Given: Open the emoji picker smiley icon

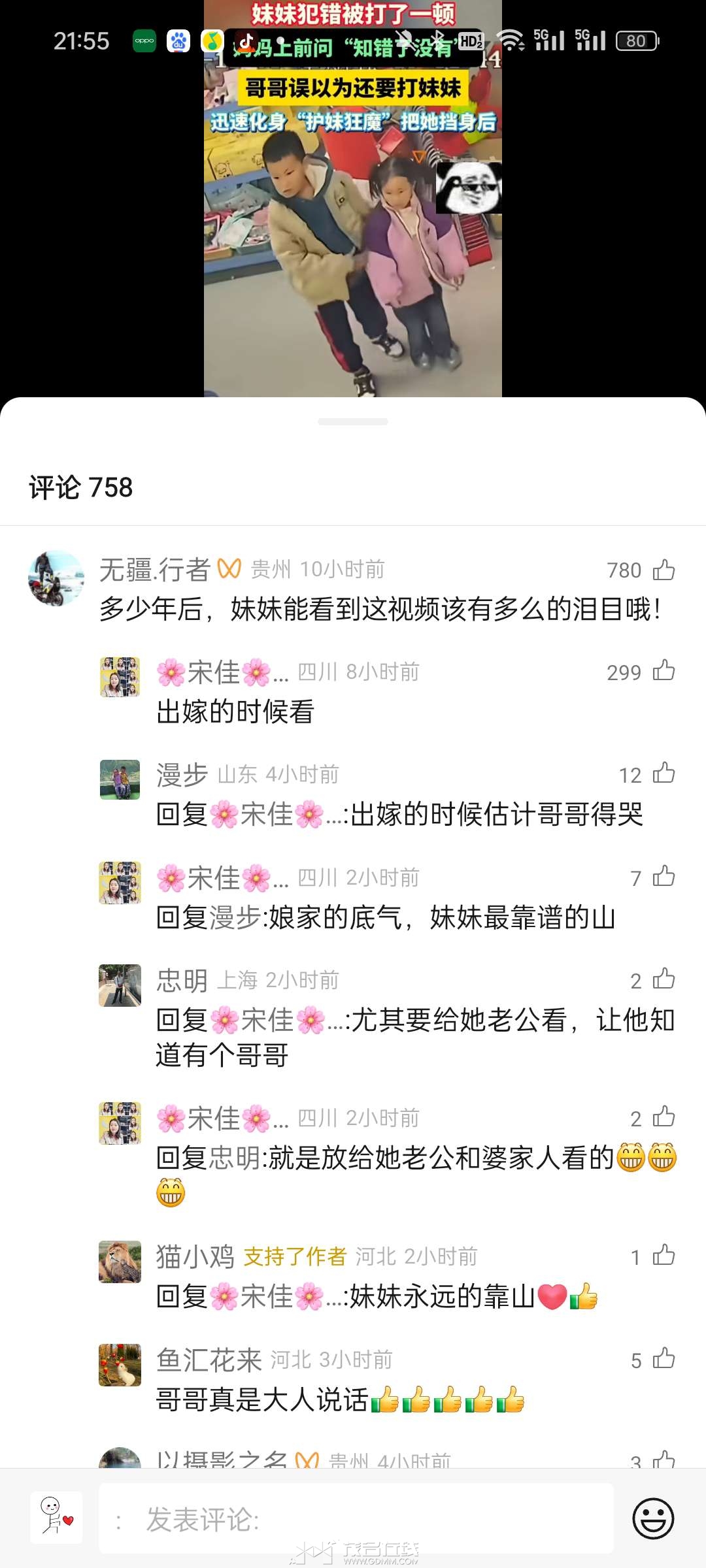Looking at the screenshot, I should tap(653, 1519).
